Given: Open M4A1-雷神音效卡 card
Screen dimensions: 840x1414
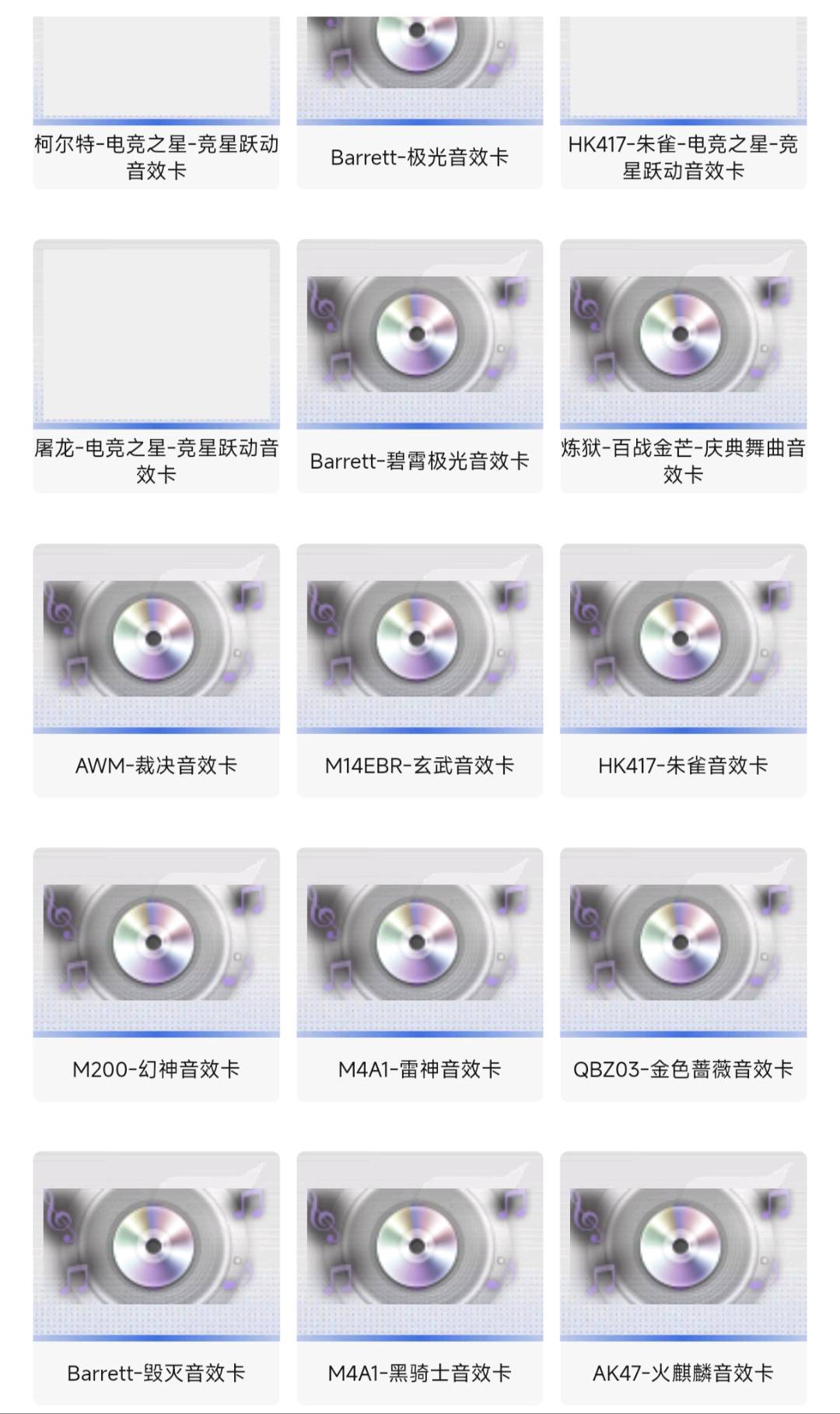Looking at the screenshot, I should [419, 973].
